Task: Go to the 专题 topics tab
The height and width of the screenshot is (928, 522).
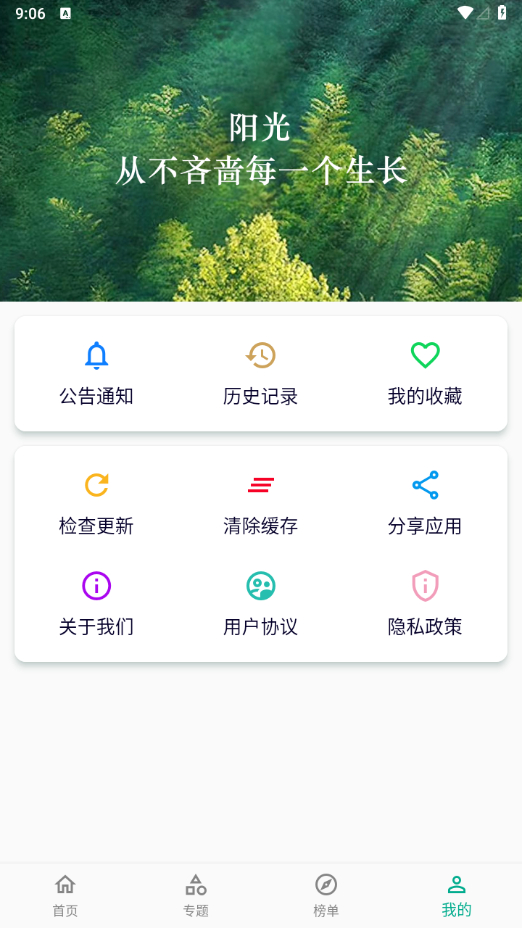Action: pyautogui.click(x=196, y=895)
